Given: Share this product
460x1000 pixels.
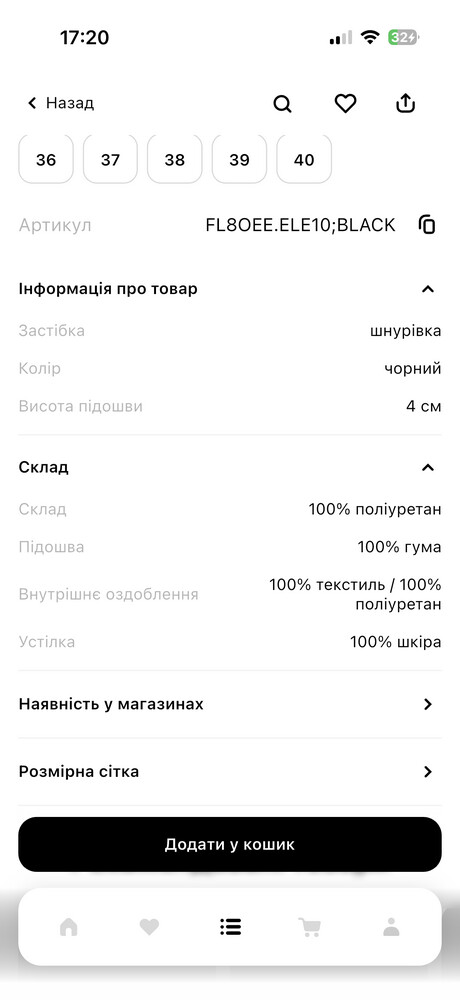Looking at the screenshot, I should coord(406,103).
